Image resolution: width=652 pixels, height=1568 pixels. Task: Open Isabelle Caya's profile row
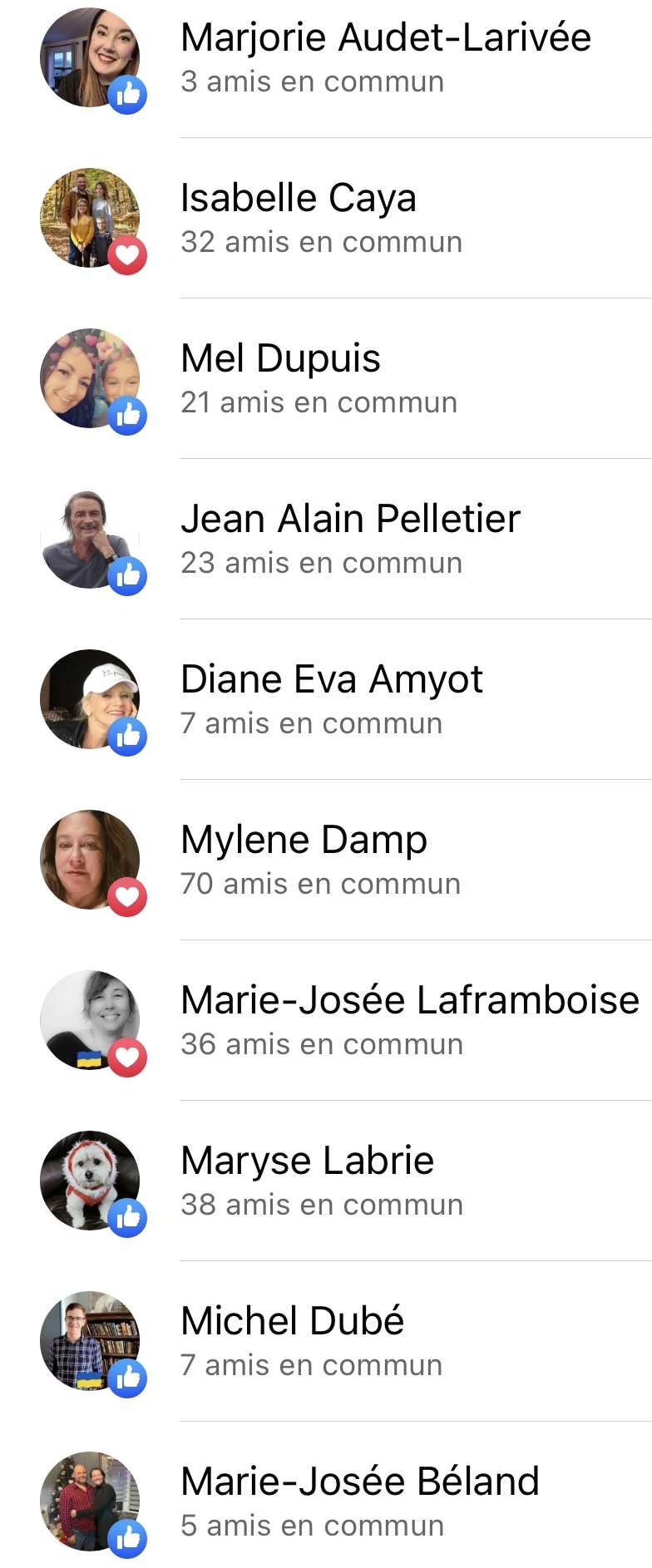tap(298, 199)
